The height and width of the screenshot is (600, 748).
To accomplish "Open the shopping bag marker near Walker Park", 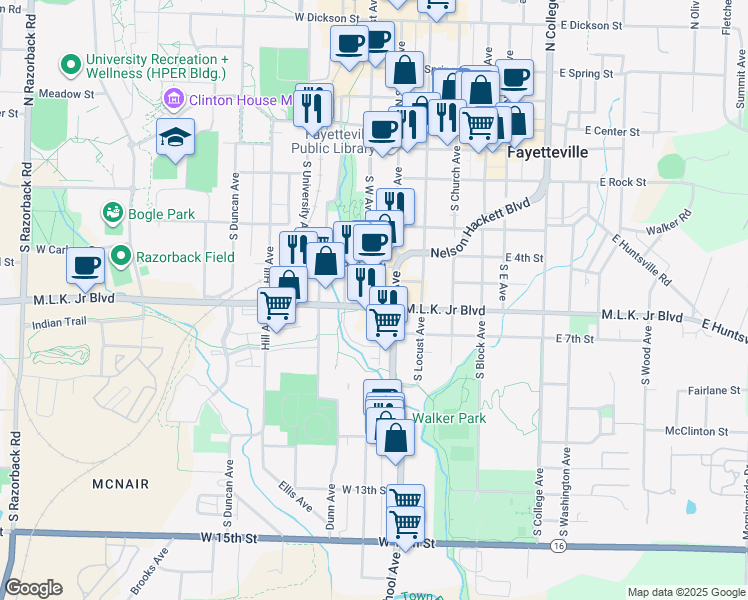I will [x=396, y=438].
